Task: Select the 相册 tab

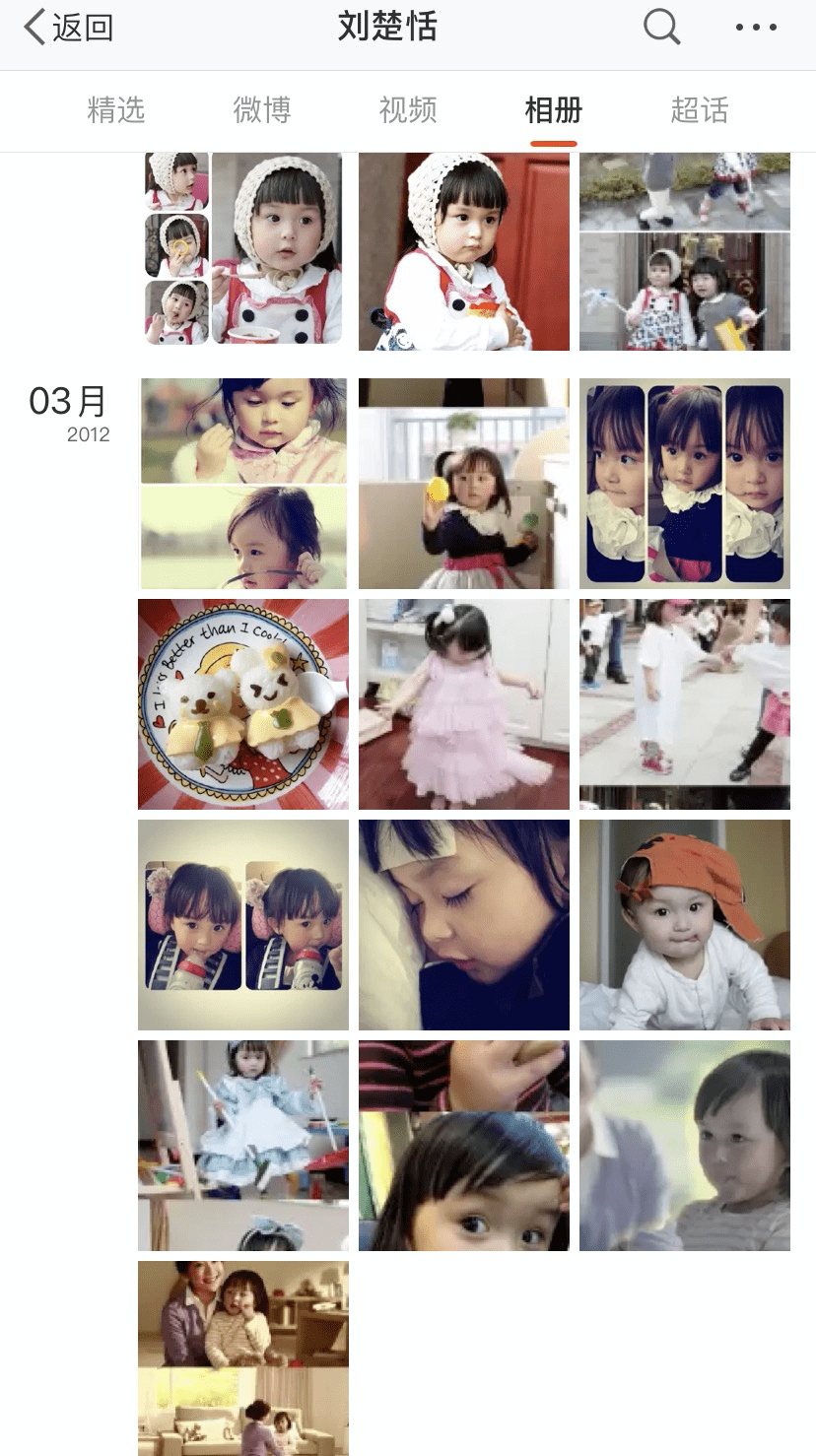Action: [553, 109]
